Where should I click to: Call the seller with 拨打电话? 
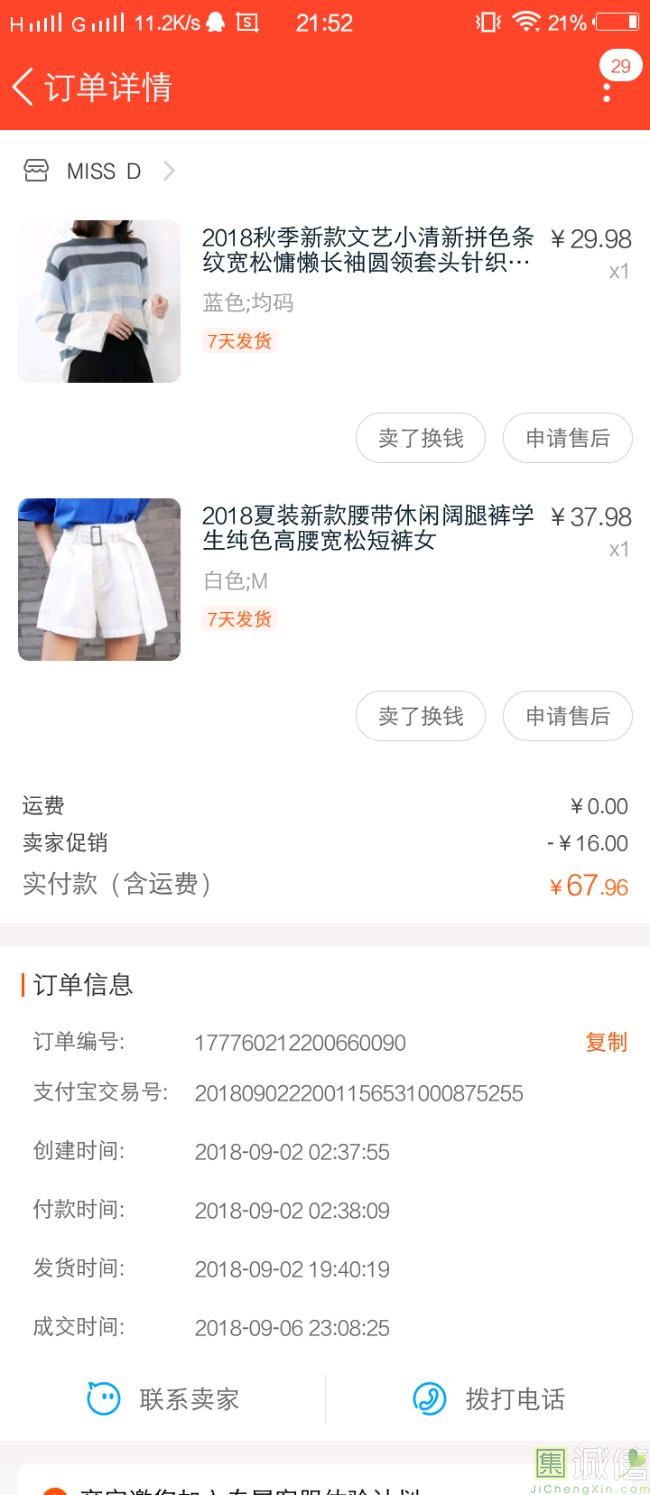[490, 1398]
